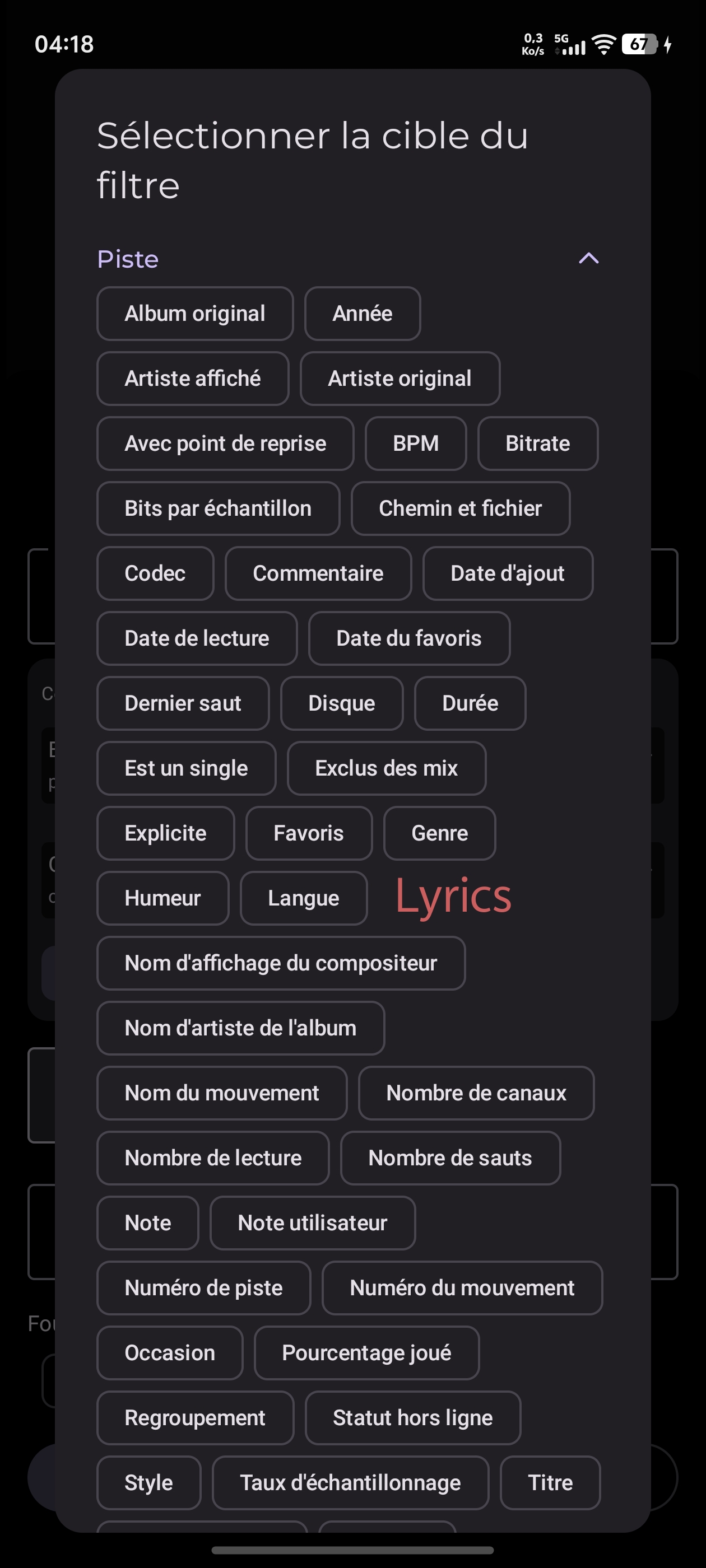Image resolution: width=706 pixels, height=1568 pixels.
Task: Tap the Bitrate chip
Action: (x=537, y=444)
